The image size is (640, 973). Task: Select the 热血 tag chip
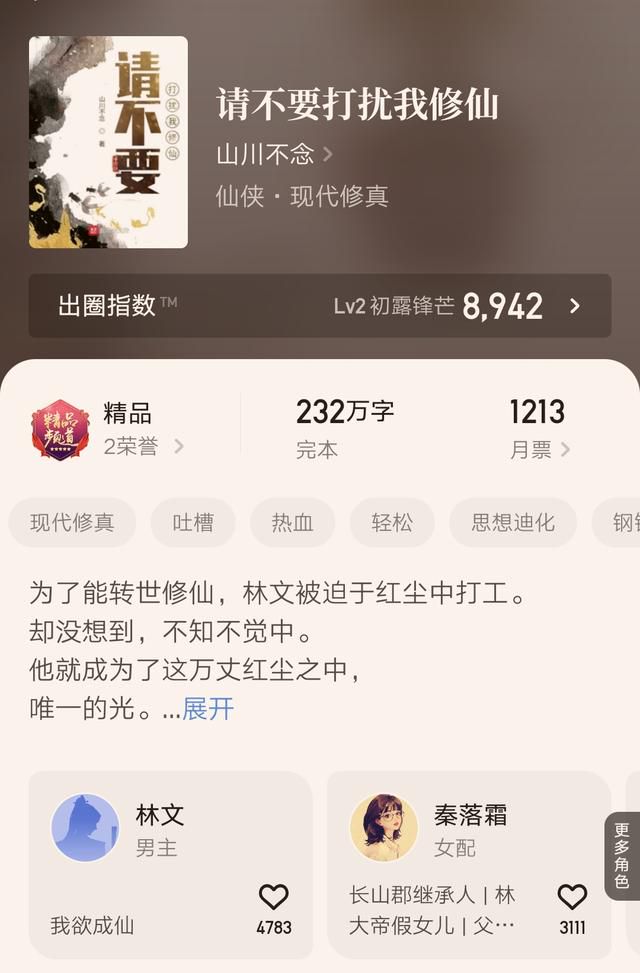pyautogui.click(x=292, y=522)
